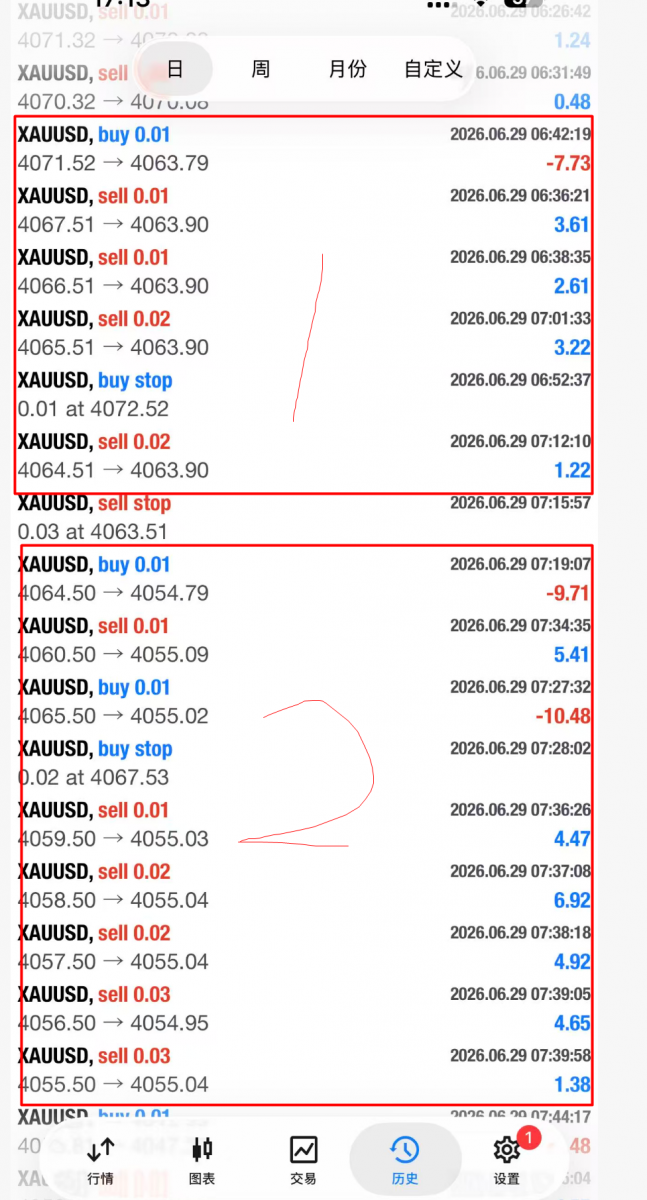647x1200 pixels.
Task: Open the buy stop order at 4067.53
Action: [x=304, y=763]
